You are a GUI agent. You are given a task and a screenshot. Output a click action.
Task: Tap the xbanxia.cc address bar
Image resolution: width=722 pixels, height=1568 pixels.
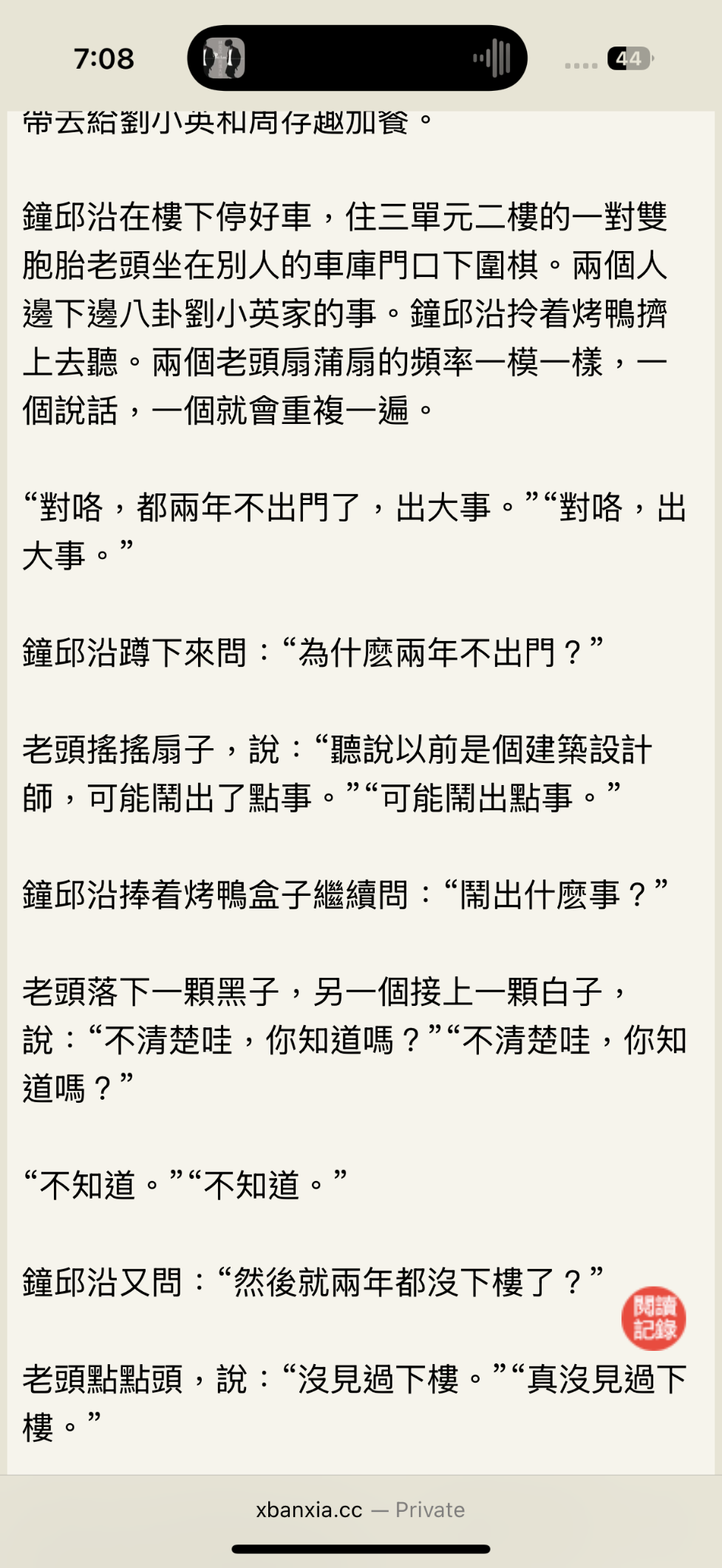point(360,1510)
